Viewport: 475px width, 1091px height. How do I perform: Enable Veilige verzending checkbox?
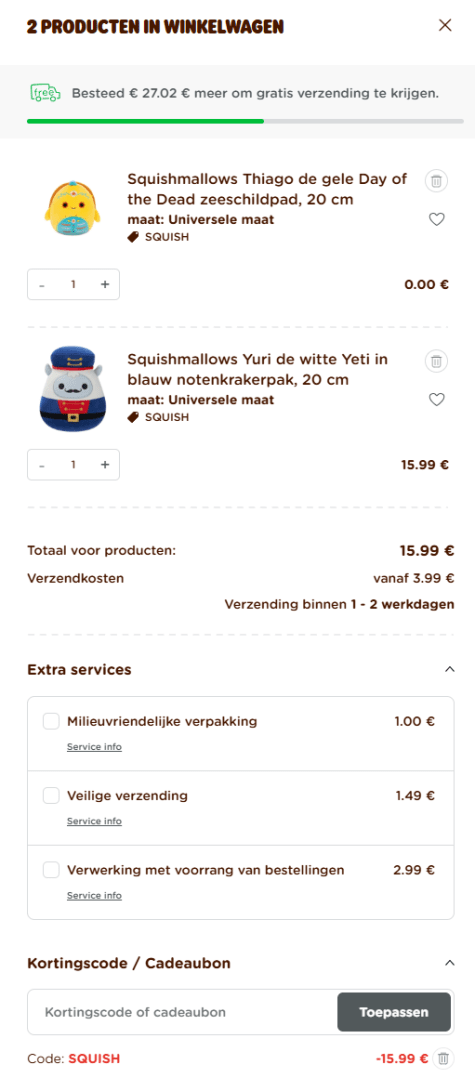click(x=51, y=796)
